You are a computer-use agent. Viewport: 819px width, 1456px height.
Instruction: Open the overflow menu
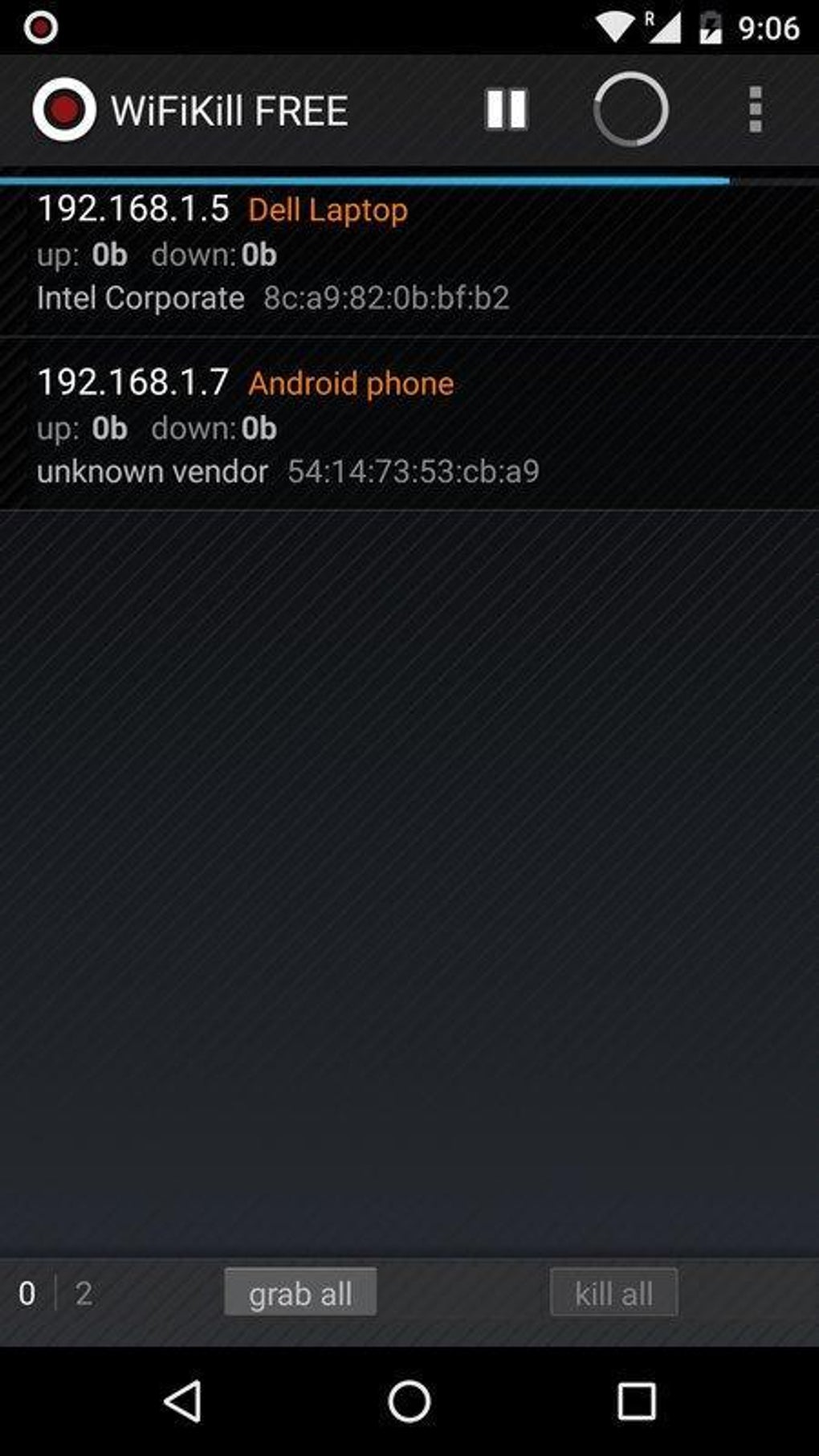755,110
